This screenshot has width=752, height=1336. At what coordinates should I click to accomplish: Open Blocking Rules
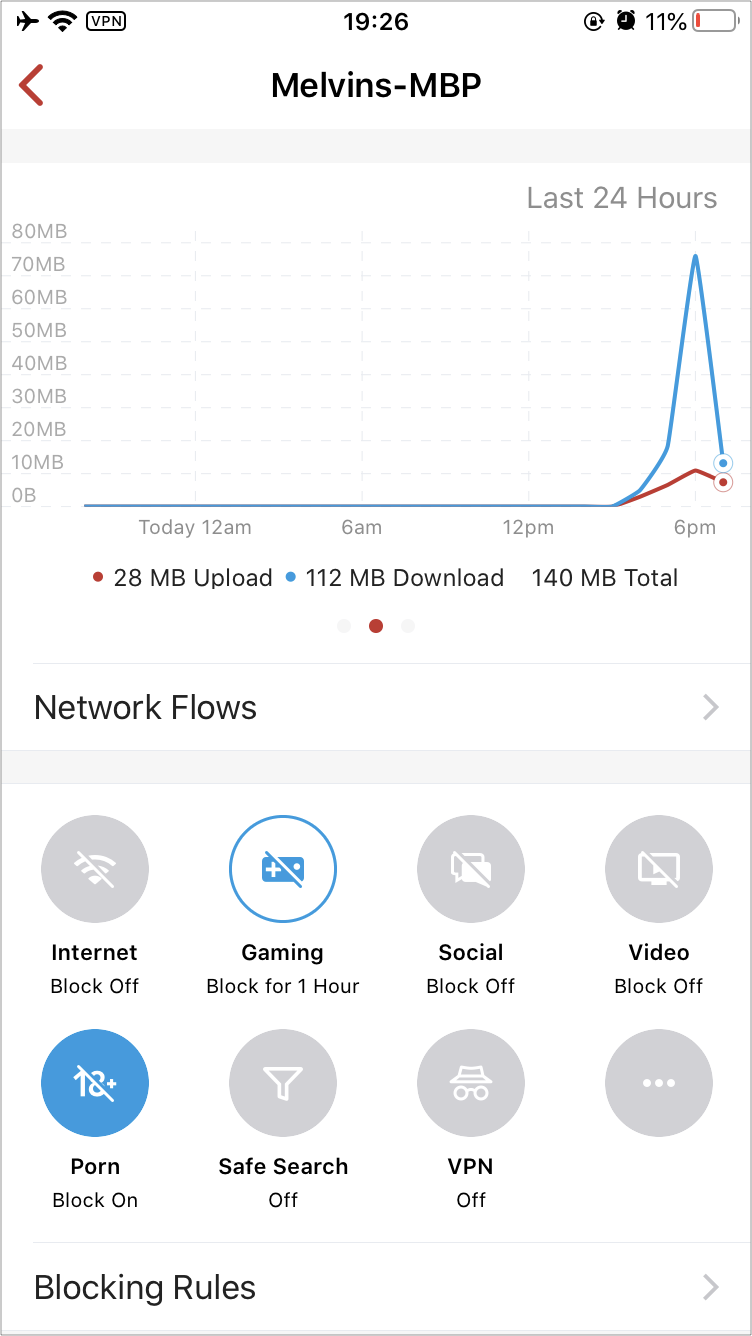tap(376, 1287)
